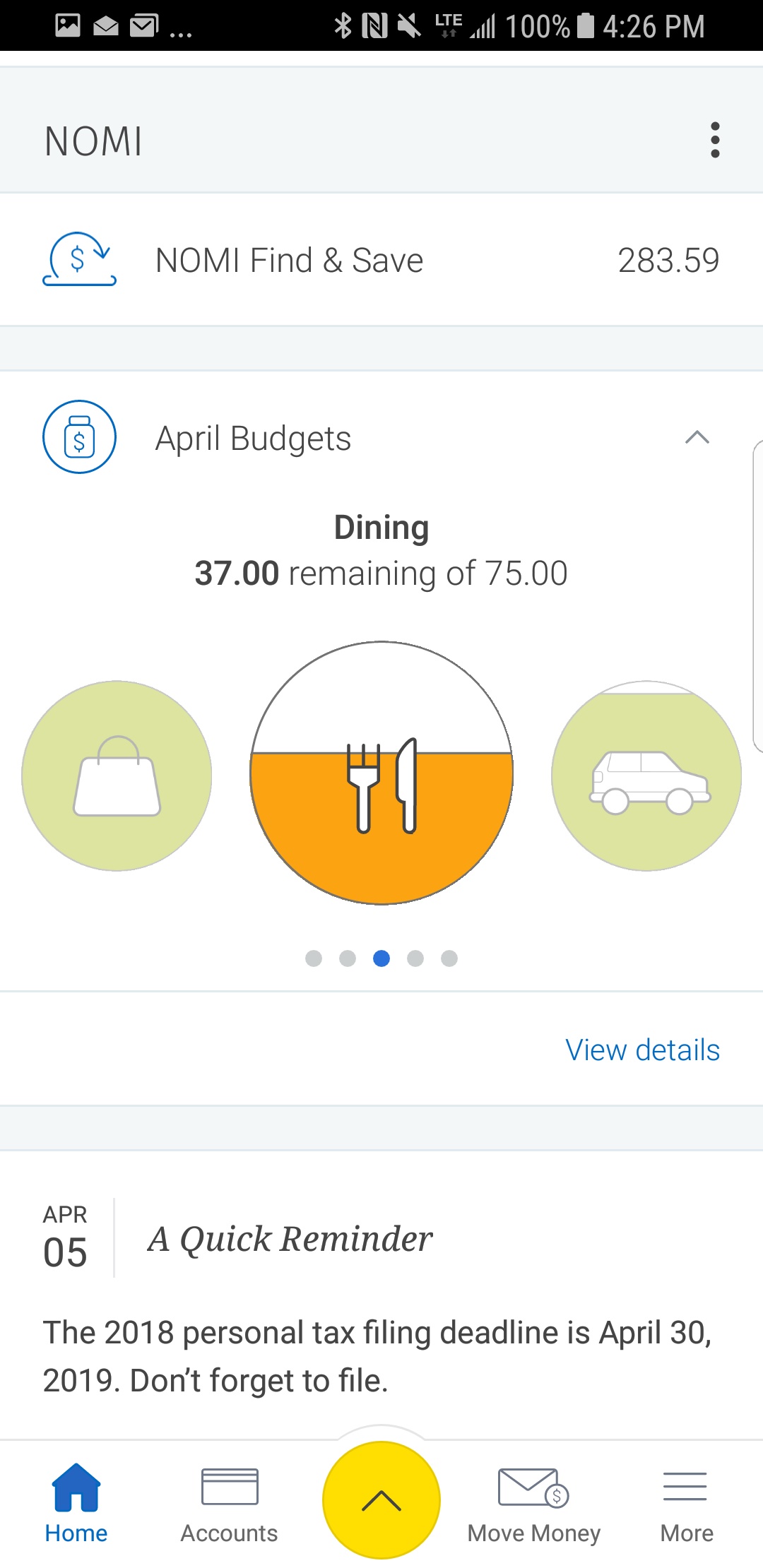Screen dimensions: 763x1568
Task: Switch to the Move Money tab
Action: 534,1503
